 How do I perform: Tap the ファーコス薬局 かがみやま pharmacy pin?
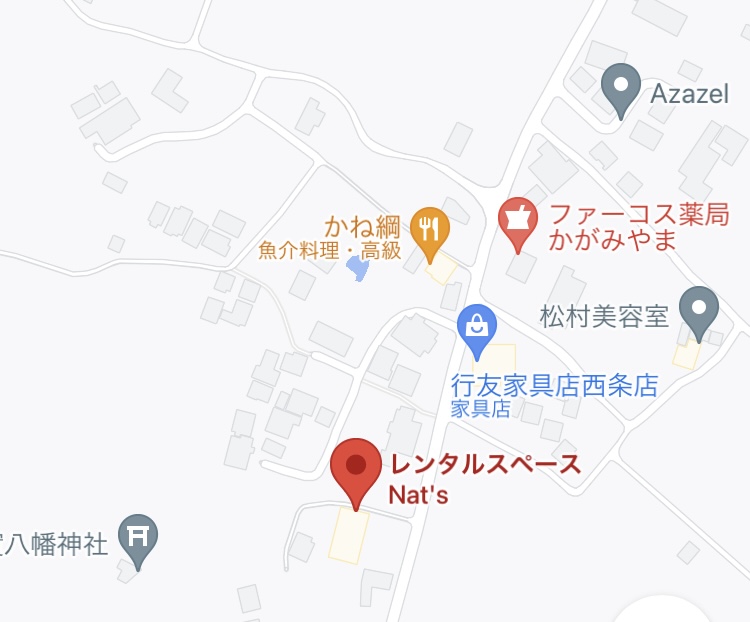[x=518, y=221]
